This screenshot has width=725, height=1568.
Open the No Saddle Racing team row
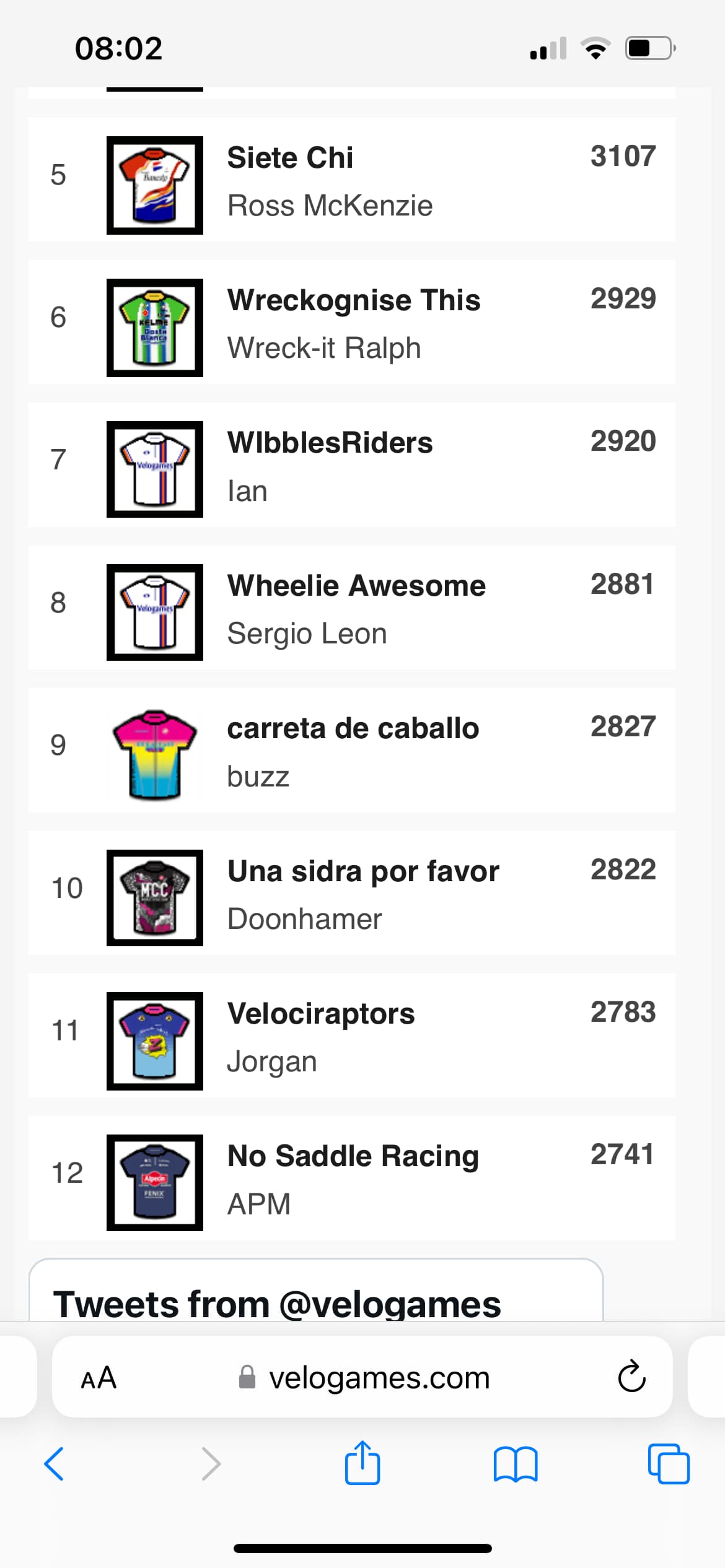(351, 1178)
